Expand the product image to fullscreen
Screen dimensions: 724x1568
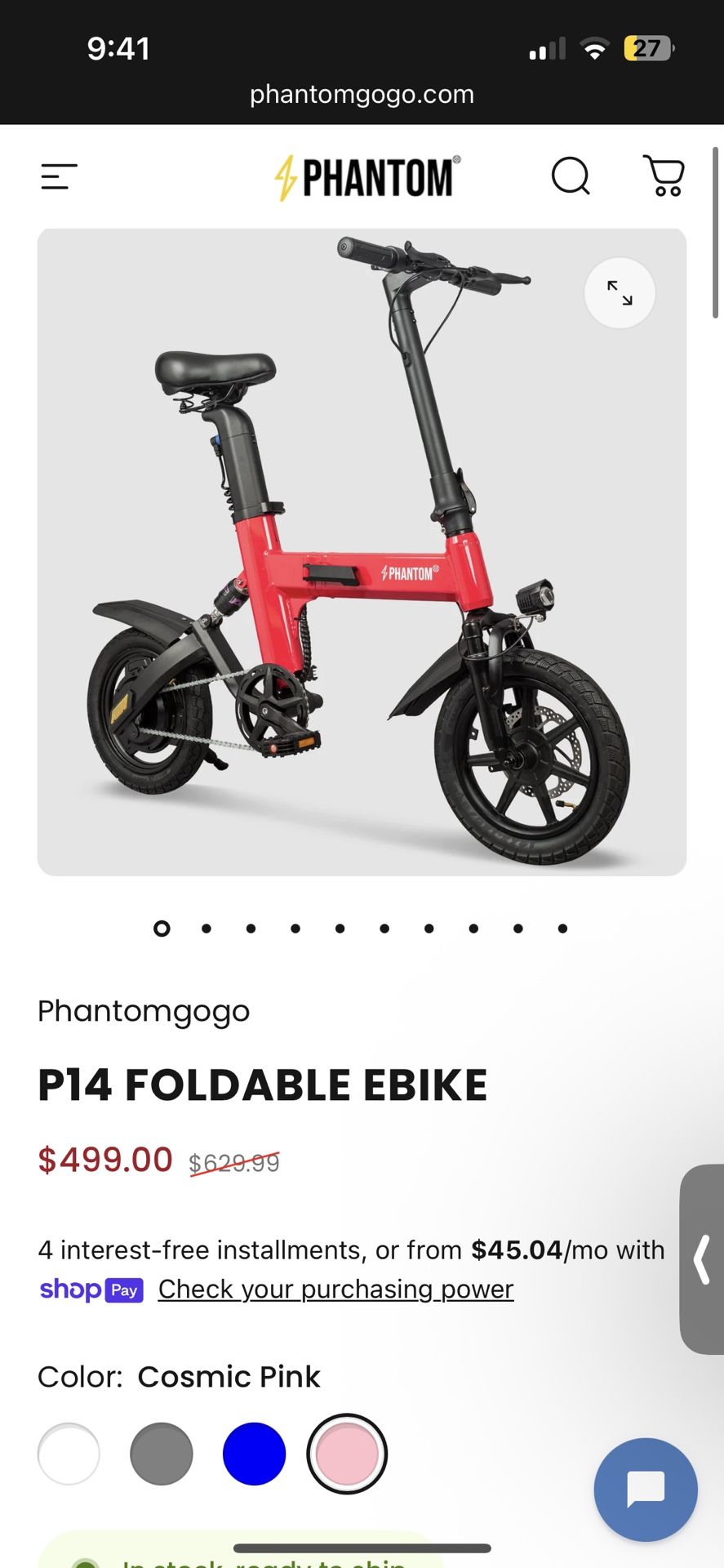[x=620, y=293]
